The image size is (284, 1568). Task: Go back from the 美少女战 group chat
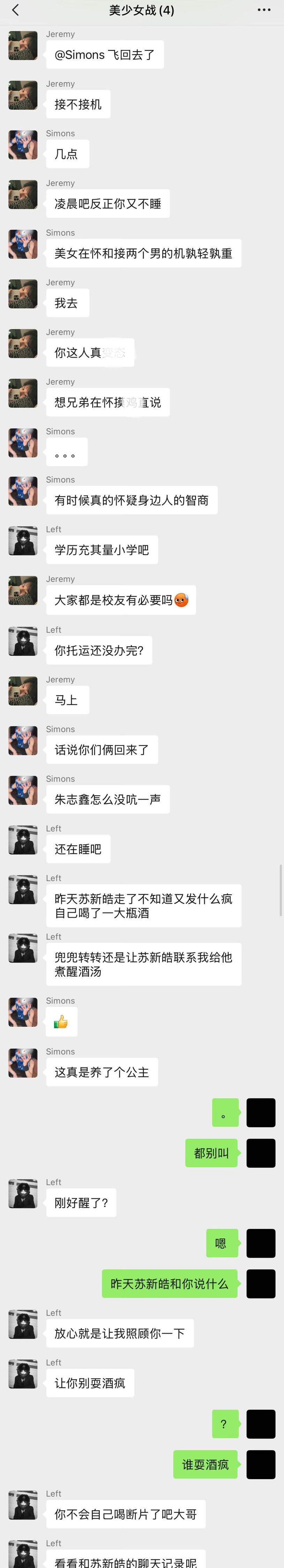click(x=16, y=10)
